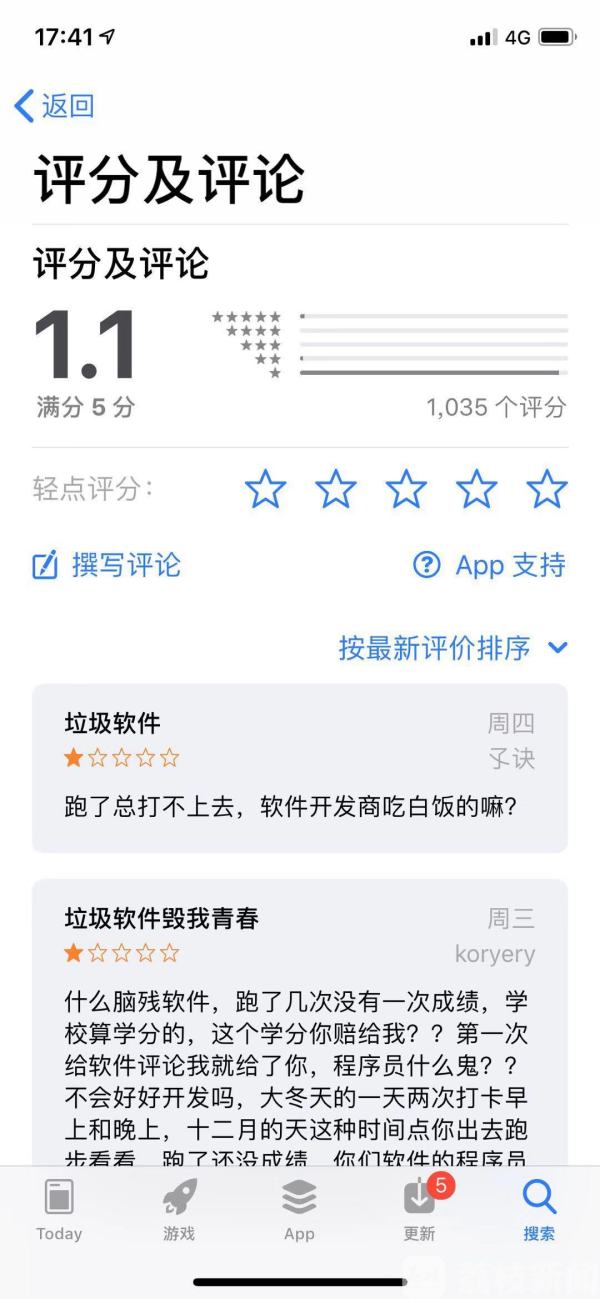Go back using the 返回 button

tap(55, 106)
